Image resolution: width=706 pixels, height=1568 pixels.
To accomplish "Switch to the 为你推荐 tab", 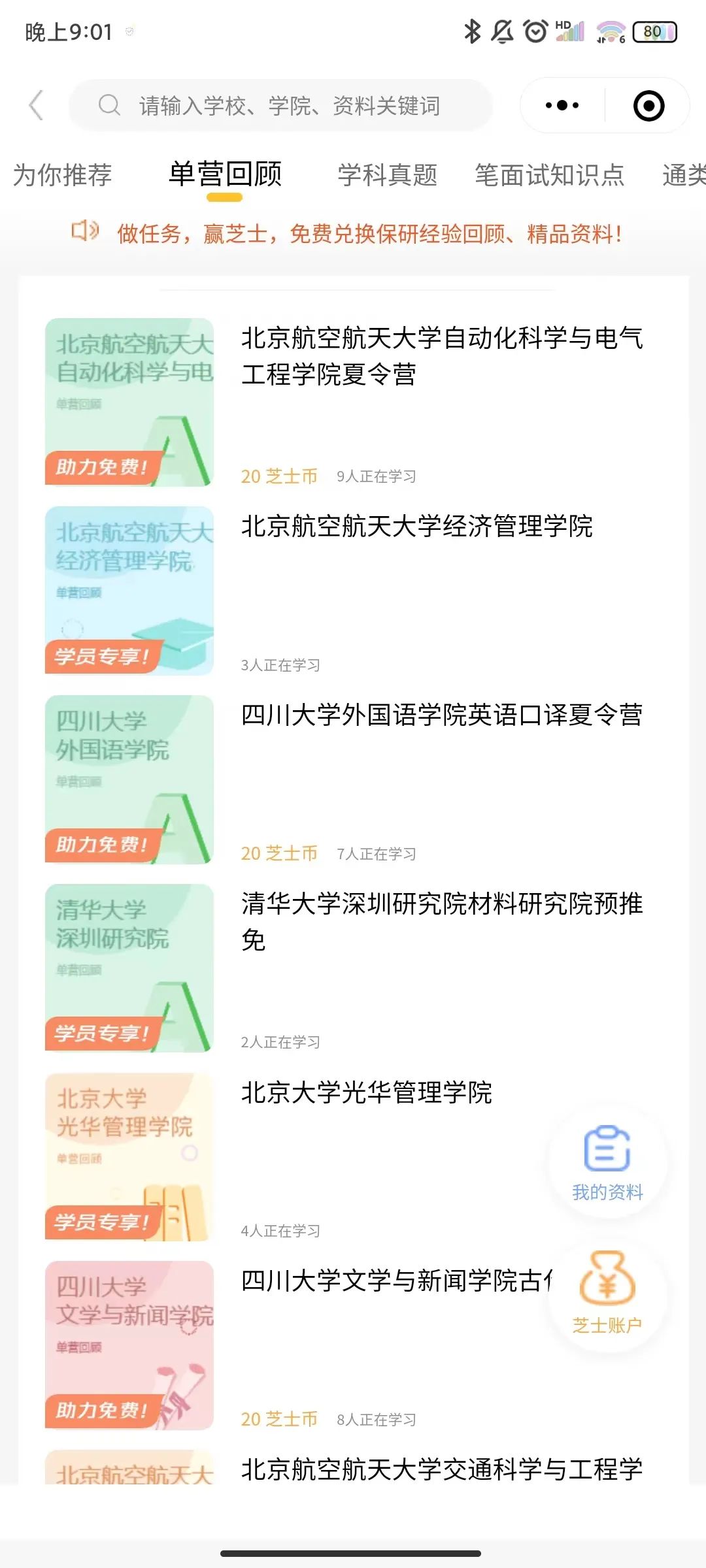I will tap(63, 175).
